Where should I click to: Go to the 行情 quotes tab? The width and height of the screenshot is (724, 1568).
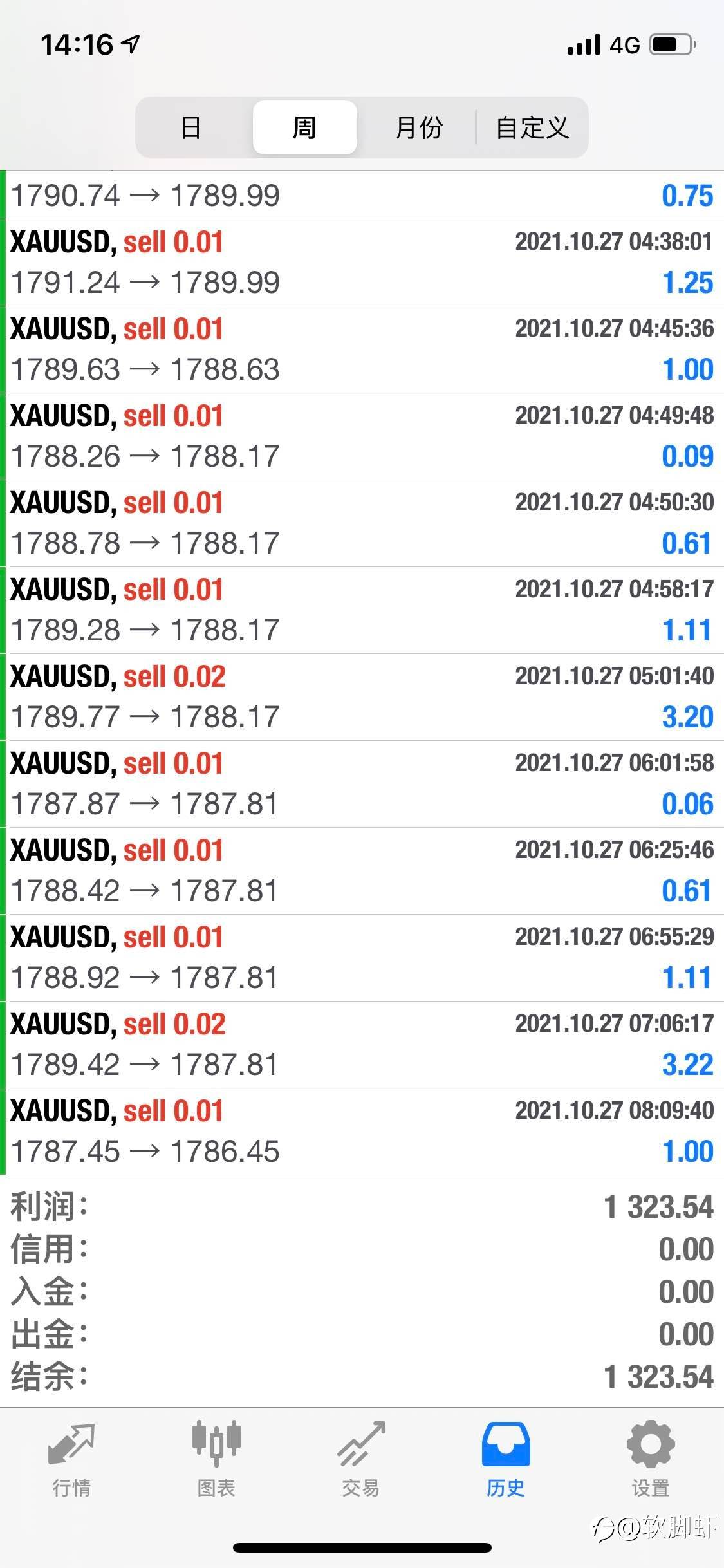pyautogui.click(x=71, y=1460)
